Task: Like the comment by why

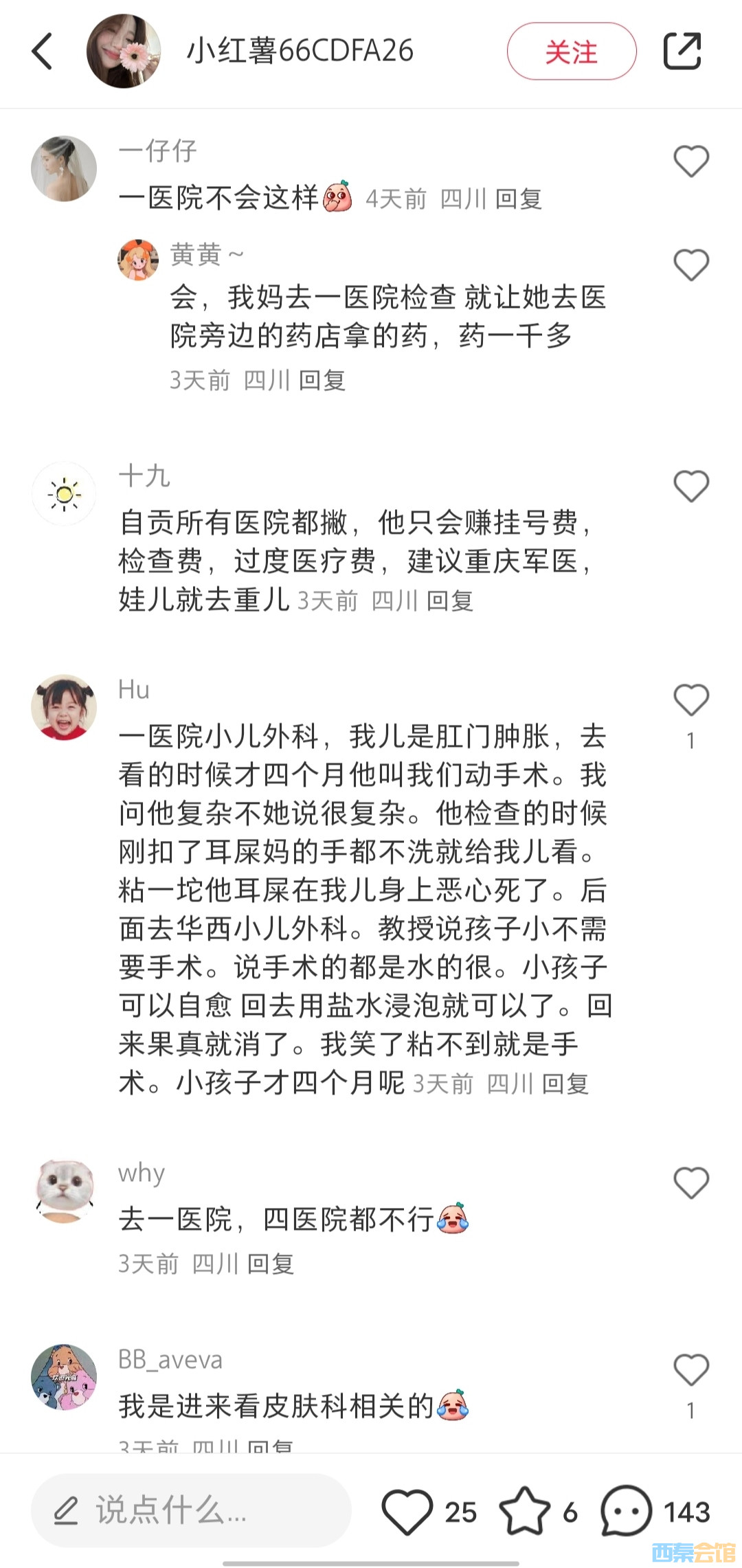Action: pyautogui.click(x=690, y=1183)
